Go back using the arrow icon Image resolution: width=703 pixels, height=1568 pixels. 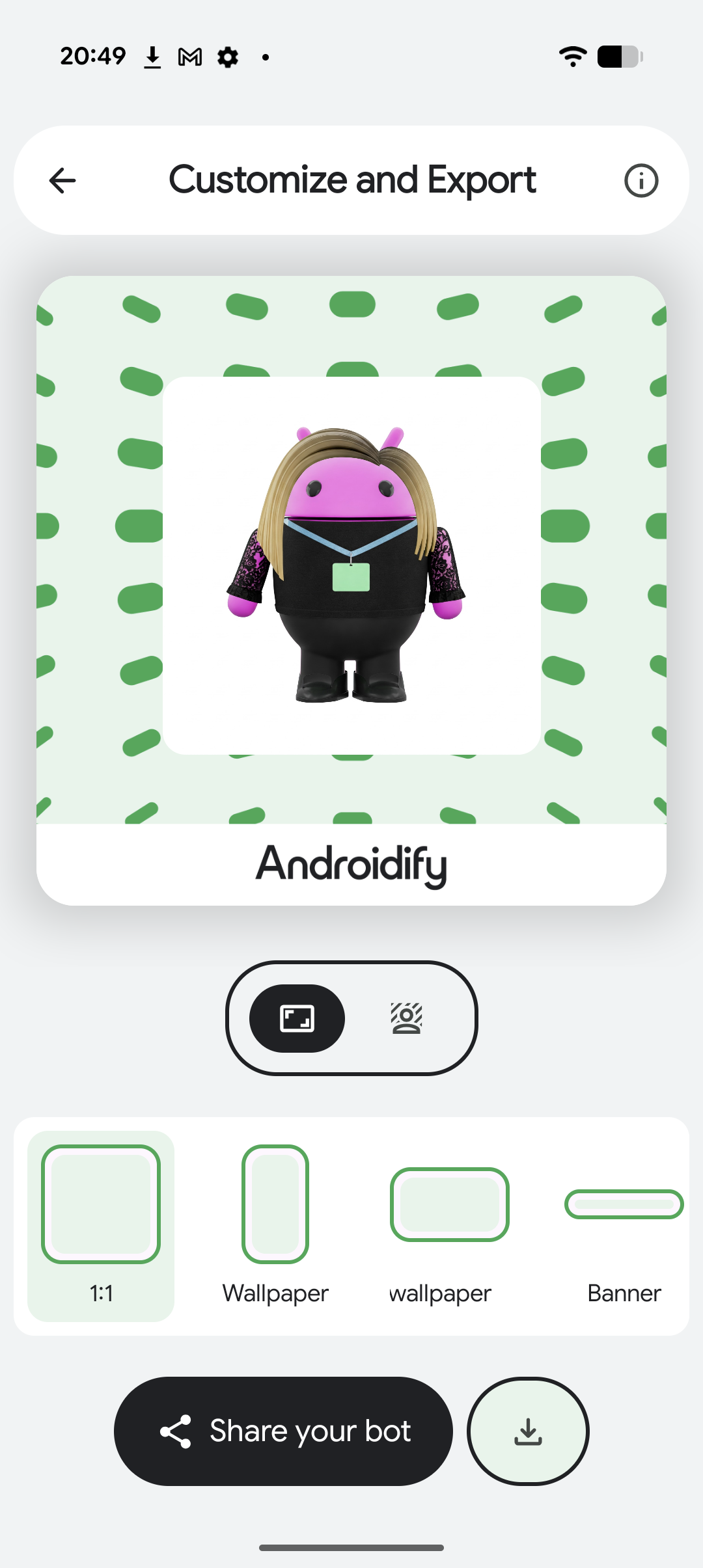pyautogui.click(x=62, y=180)
